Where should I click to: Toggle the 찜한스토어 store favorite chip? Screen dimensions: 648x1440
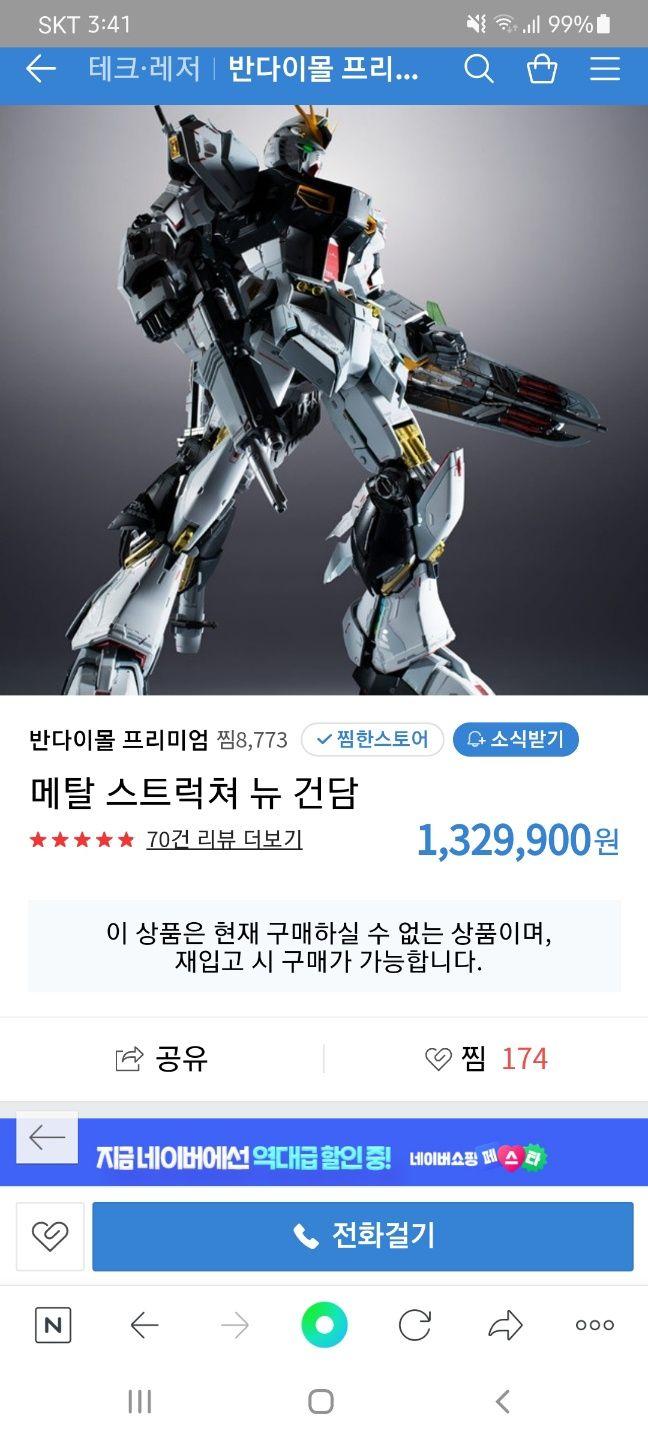(x=372, y=739)
